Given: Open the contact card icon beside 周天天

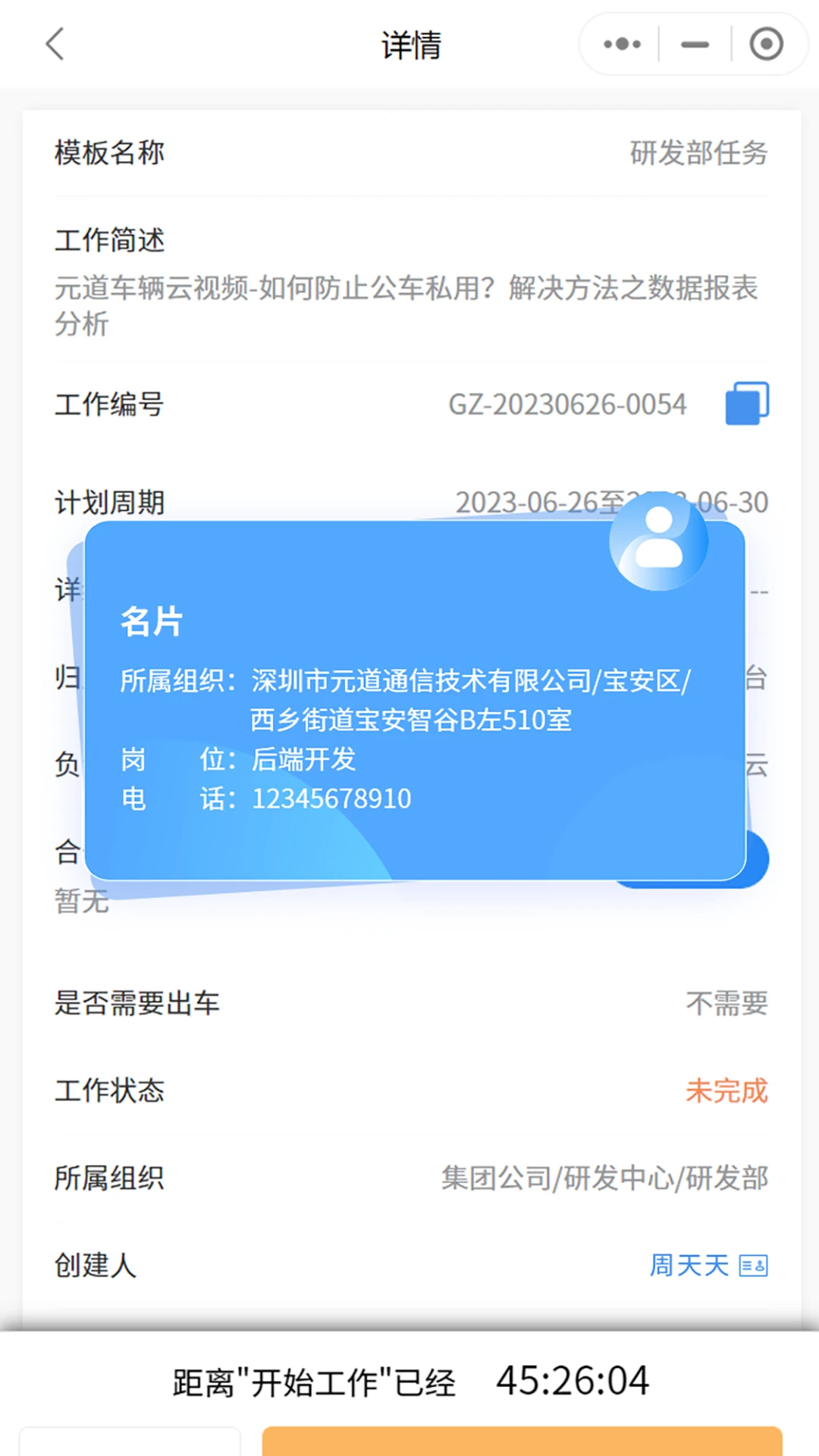Looking at the screenshot, I should tap(755, 1265).
